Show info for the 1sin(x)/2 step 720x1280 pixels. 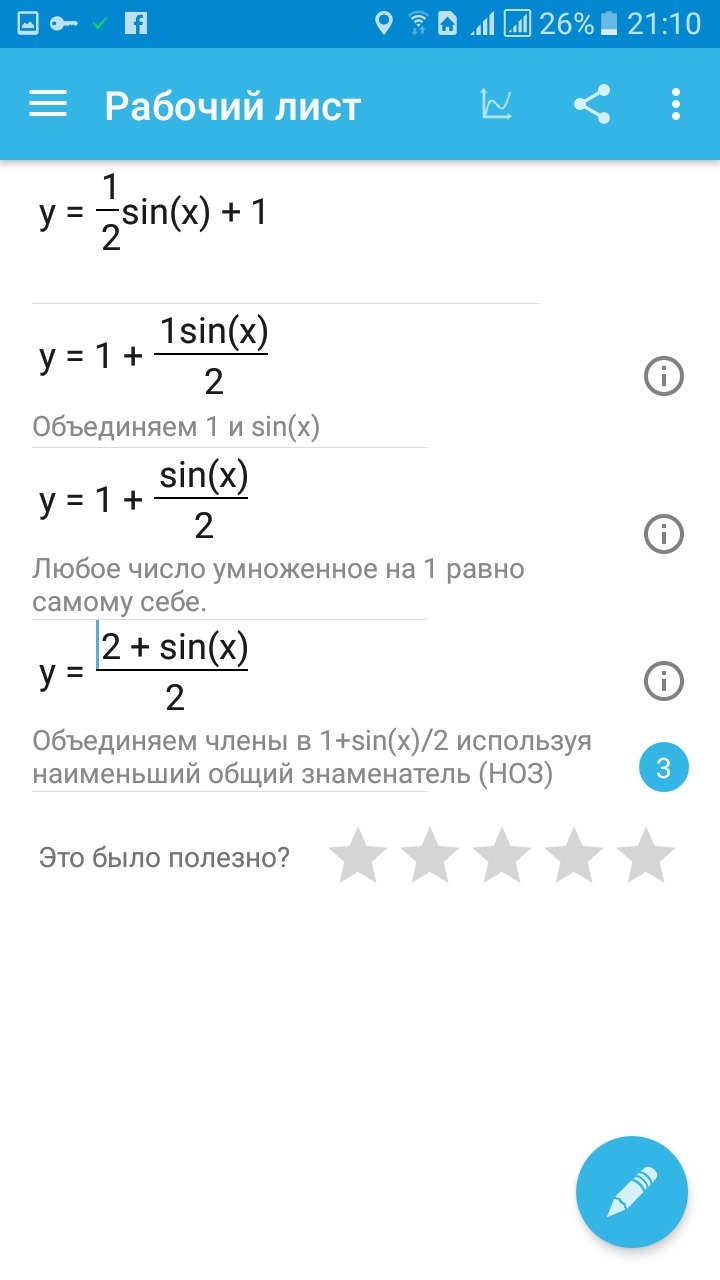[x=663, y=376]
